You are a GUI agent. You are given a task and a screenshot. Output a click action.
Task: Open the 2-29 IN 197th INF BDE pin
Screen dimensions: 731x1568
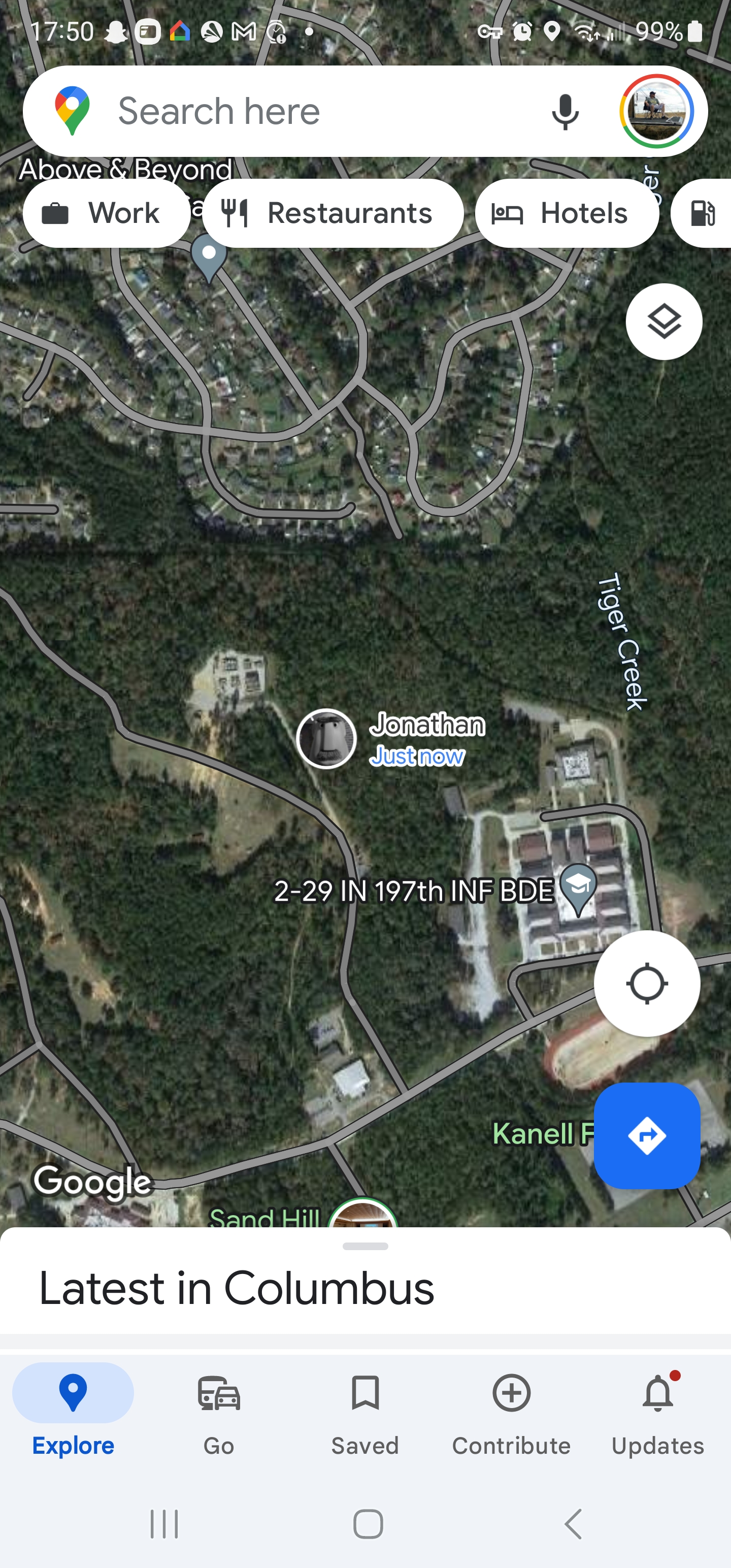(578, 888)
